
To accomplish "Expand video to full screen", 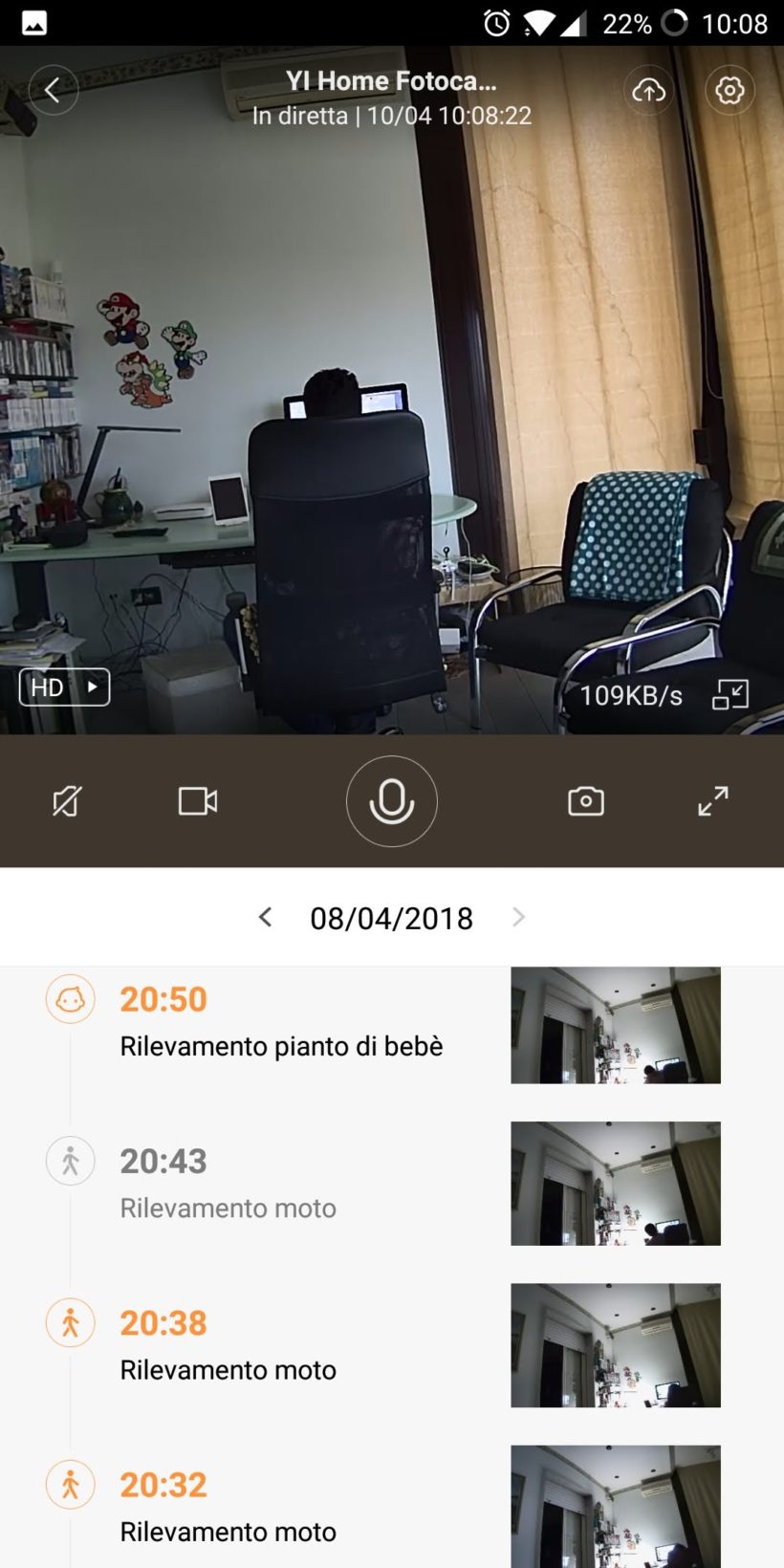I will tap(713, 801).
